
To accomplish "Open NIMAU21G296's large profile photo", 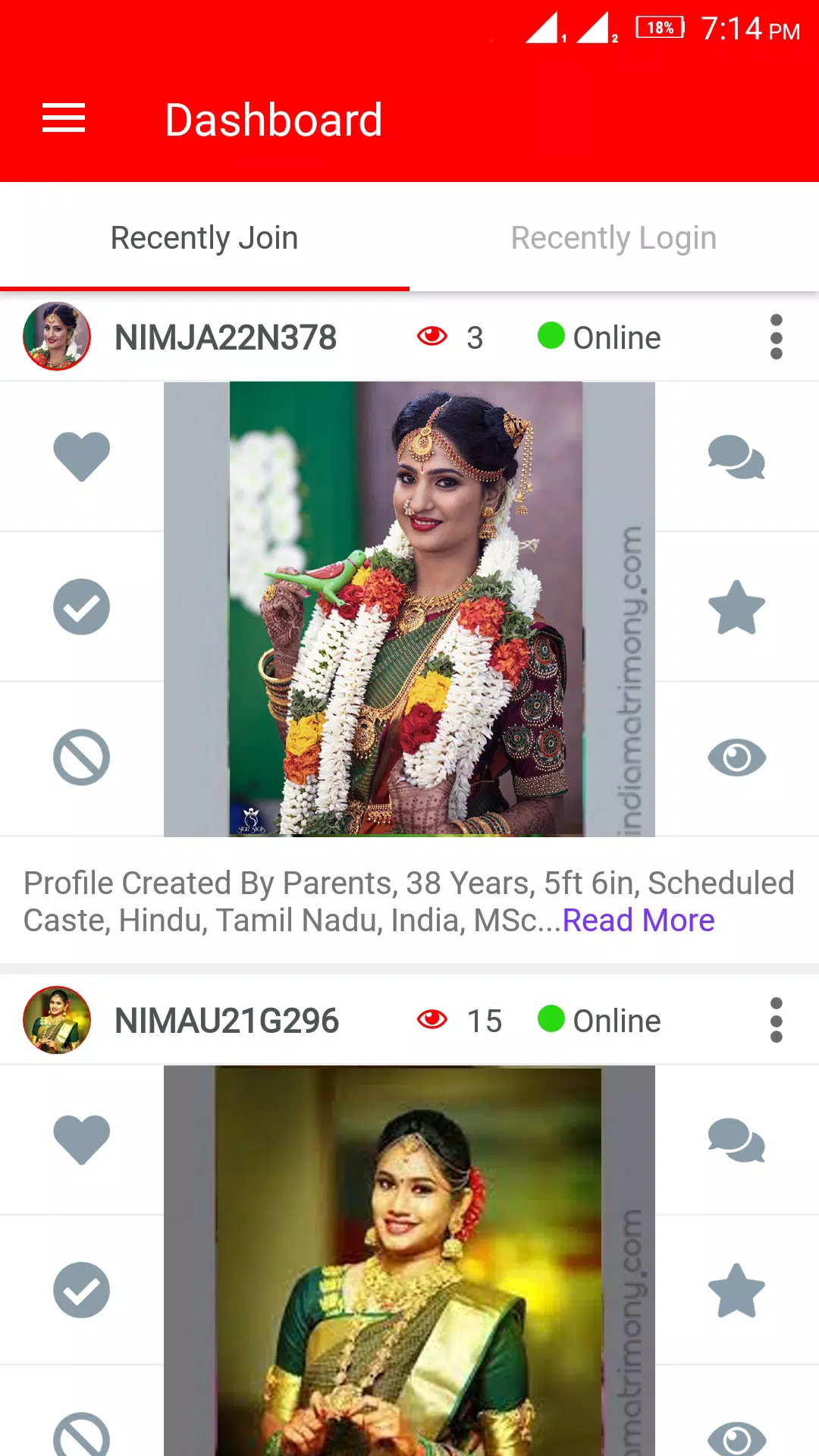I will (409, 1260).
